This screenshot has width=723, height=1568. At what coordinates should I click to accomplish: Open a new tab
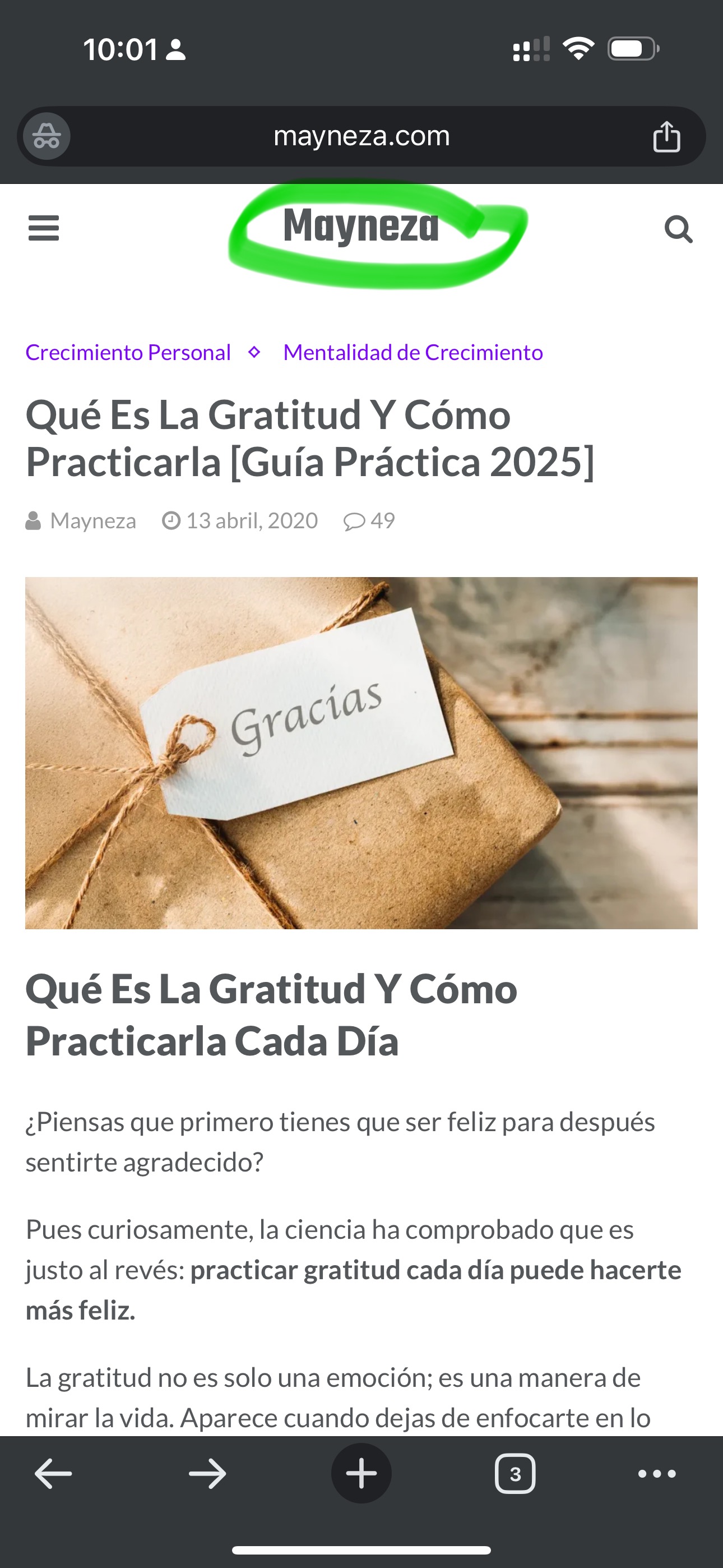(x=361, y=1474)
